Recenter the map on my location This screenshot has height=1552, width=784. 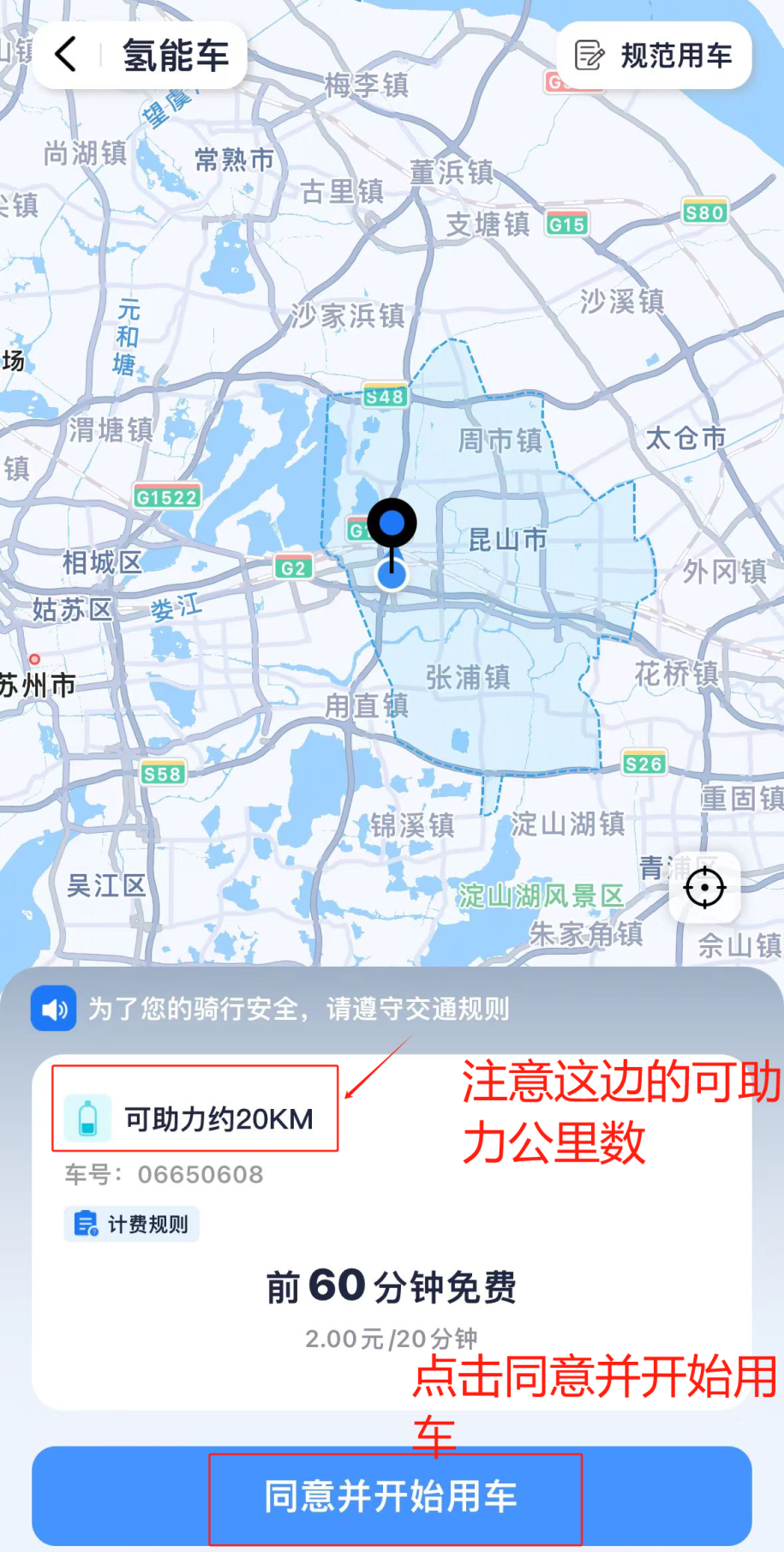click(704, 887)
